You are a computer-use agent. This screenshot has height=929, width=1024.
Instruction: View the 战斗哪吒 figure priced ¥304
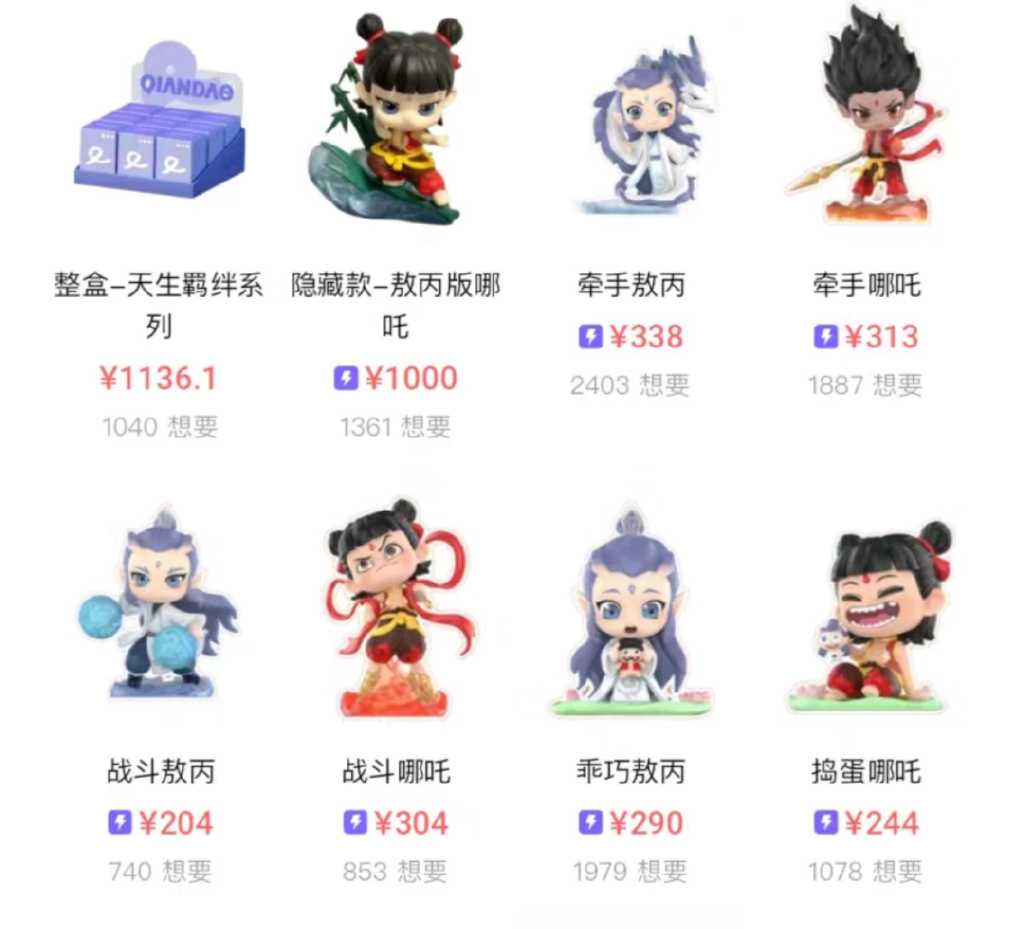point(395,610)
